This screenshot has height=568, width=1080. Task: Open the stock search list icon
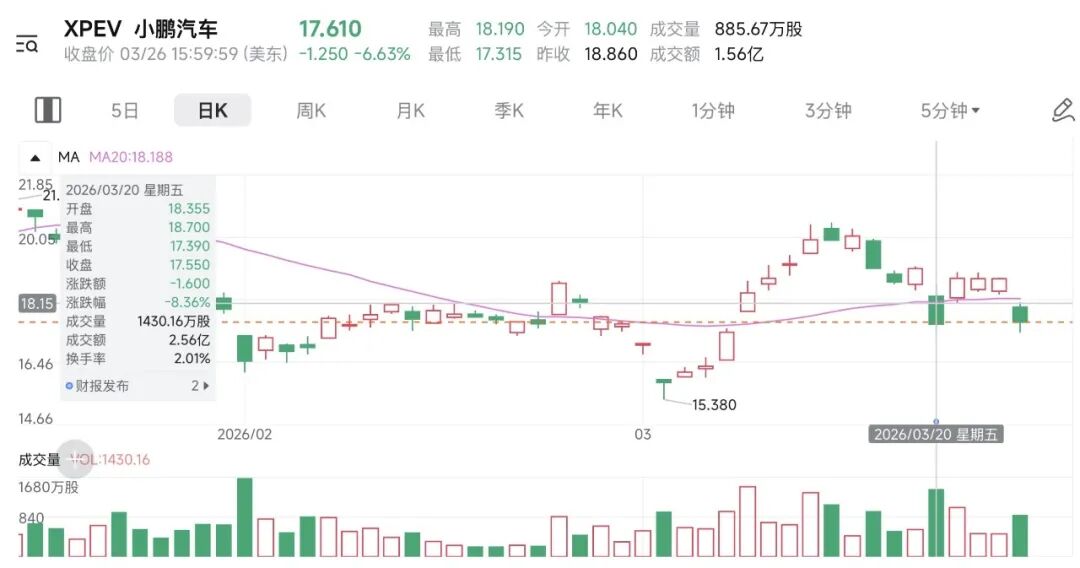[x=27, y=43]
